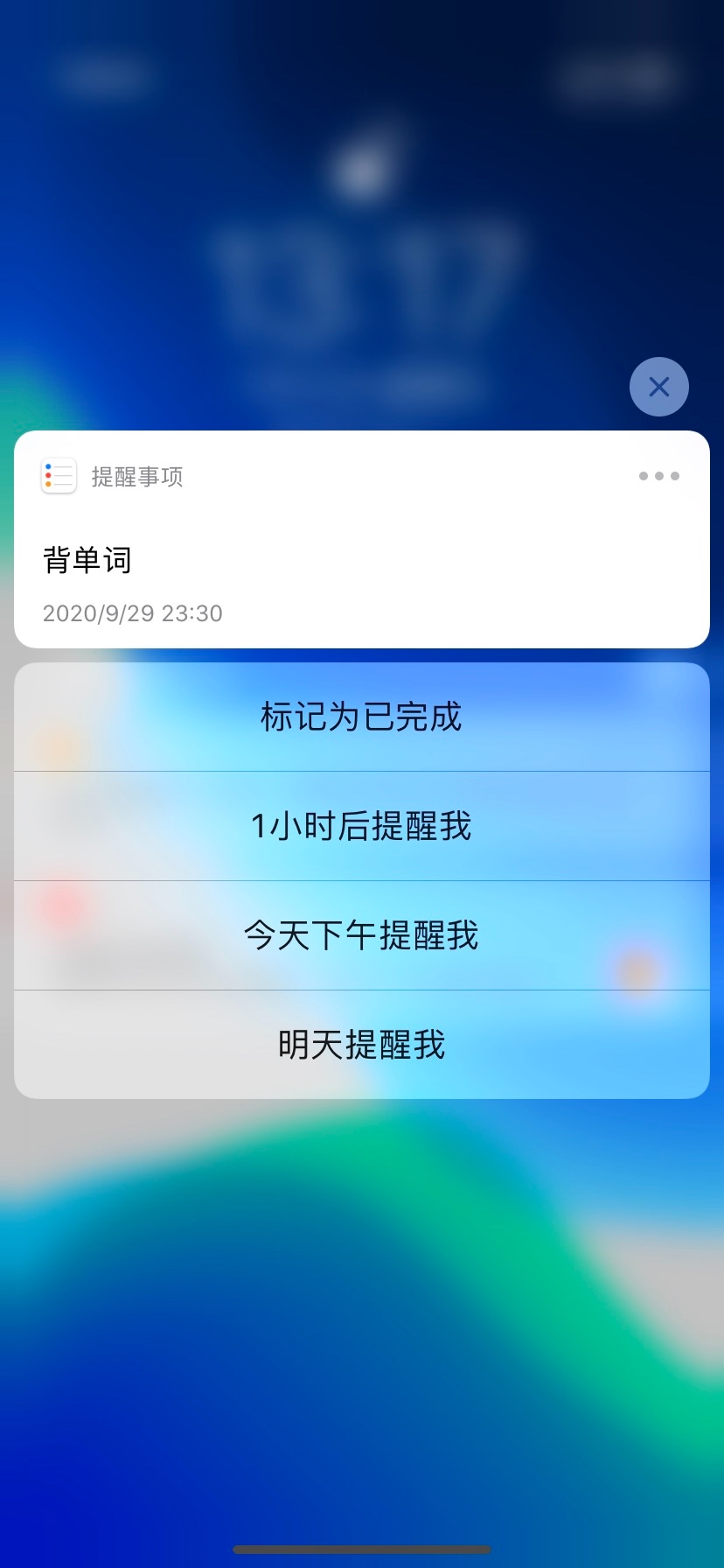Choose 1小时后提醒我
The width and height of the screenshot is (724, 1568).
pos(361,826)
